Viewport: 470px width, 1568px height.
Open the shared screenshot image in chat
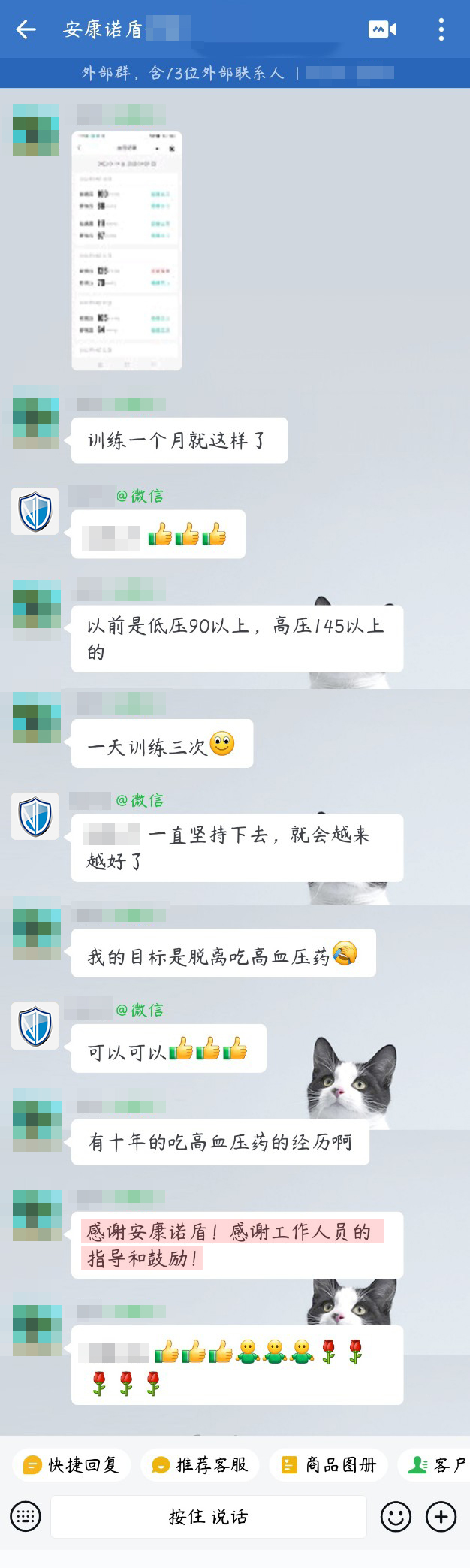tap(127, 251)
